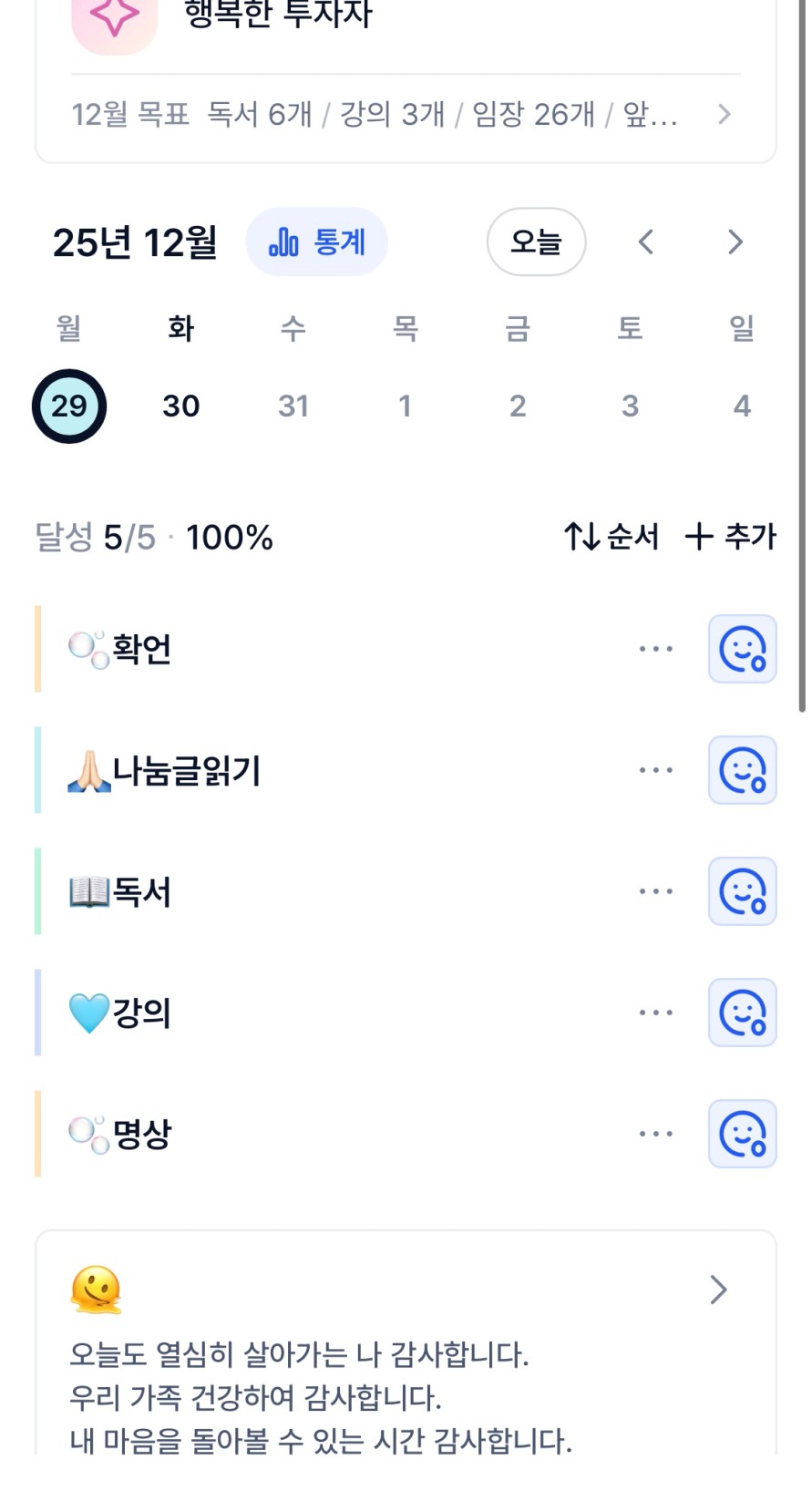The width and height of the screenshot is (812, 1491).
Task: Select date 31 on the calendar
Action: [293, 406]
